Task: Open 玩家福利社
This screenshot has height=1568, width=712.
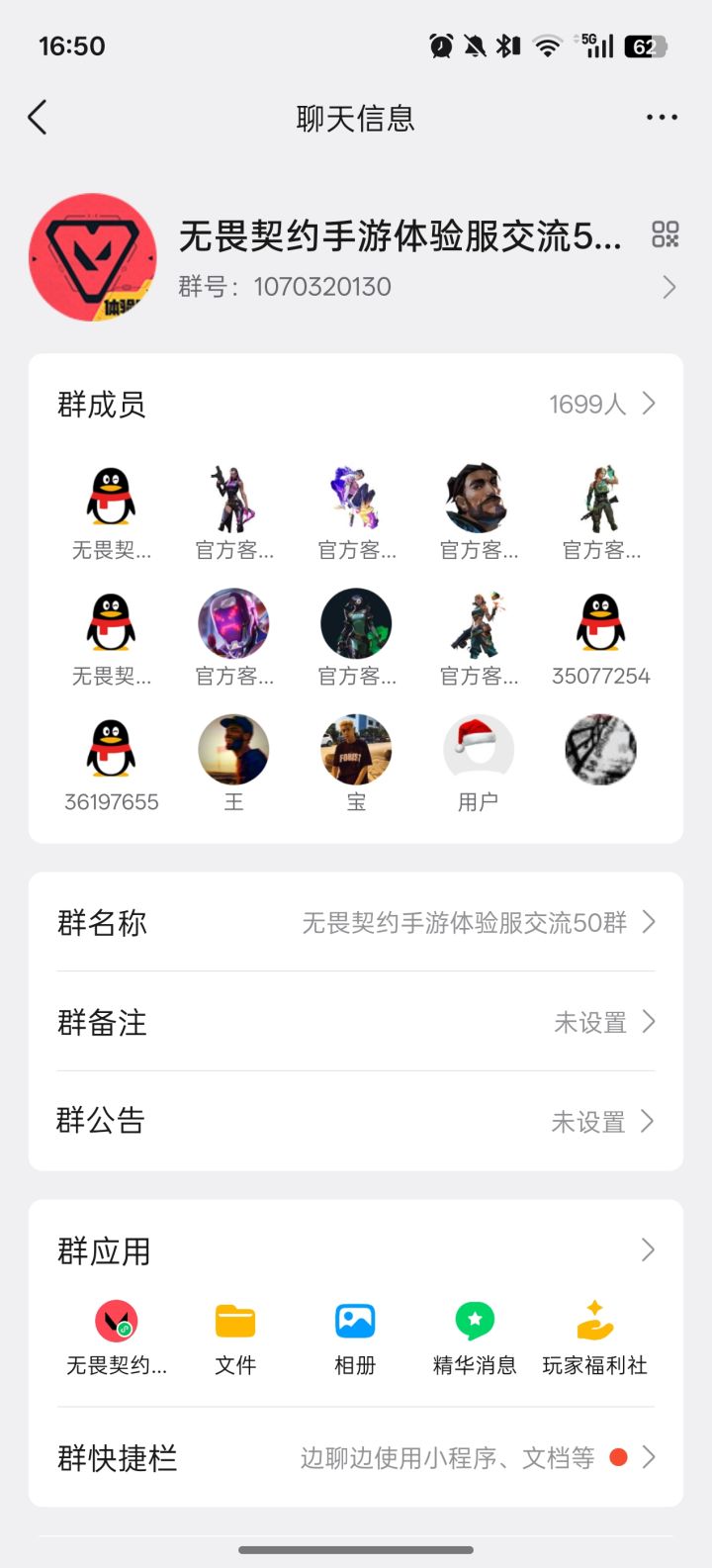Action: pos(594,1337)
